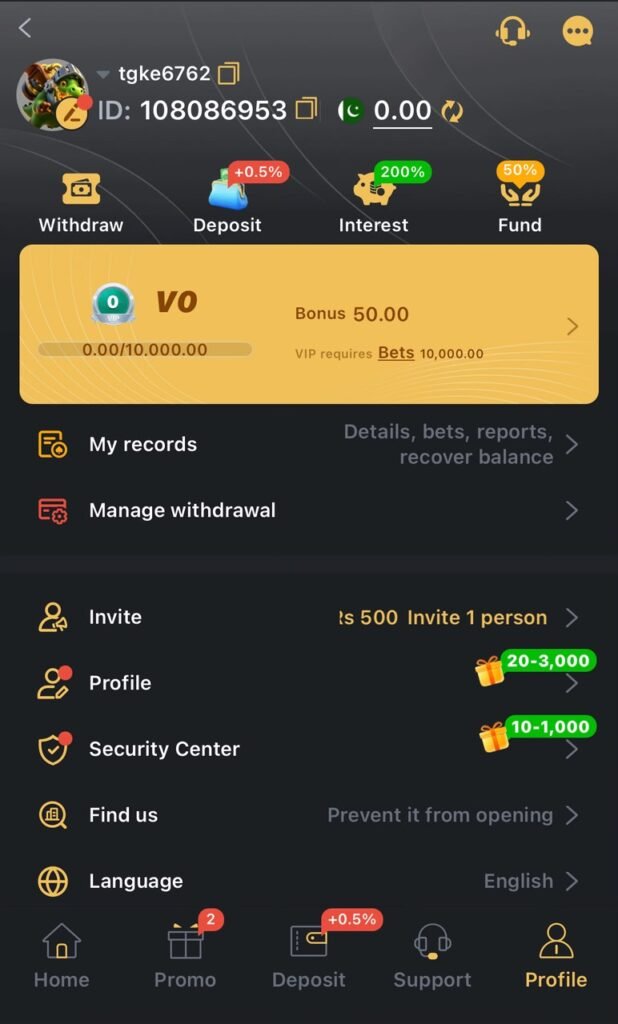618x1024 pixels.
Task: Open My records
Action: [309, 444]
